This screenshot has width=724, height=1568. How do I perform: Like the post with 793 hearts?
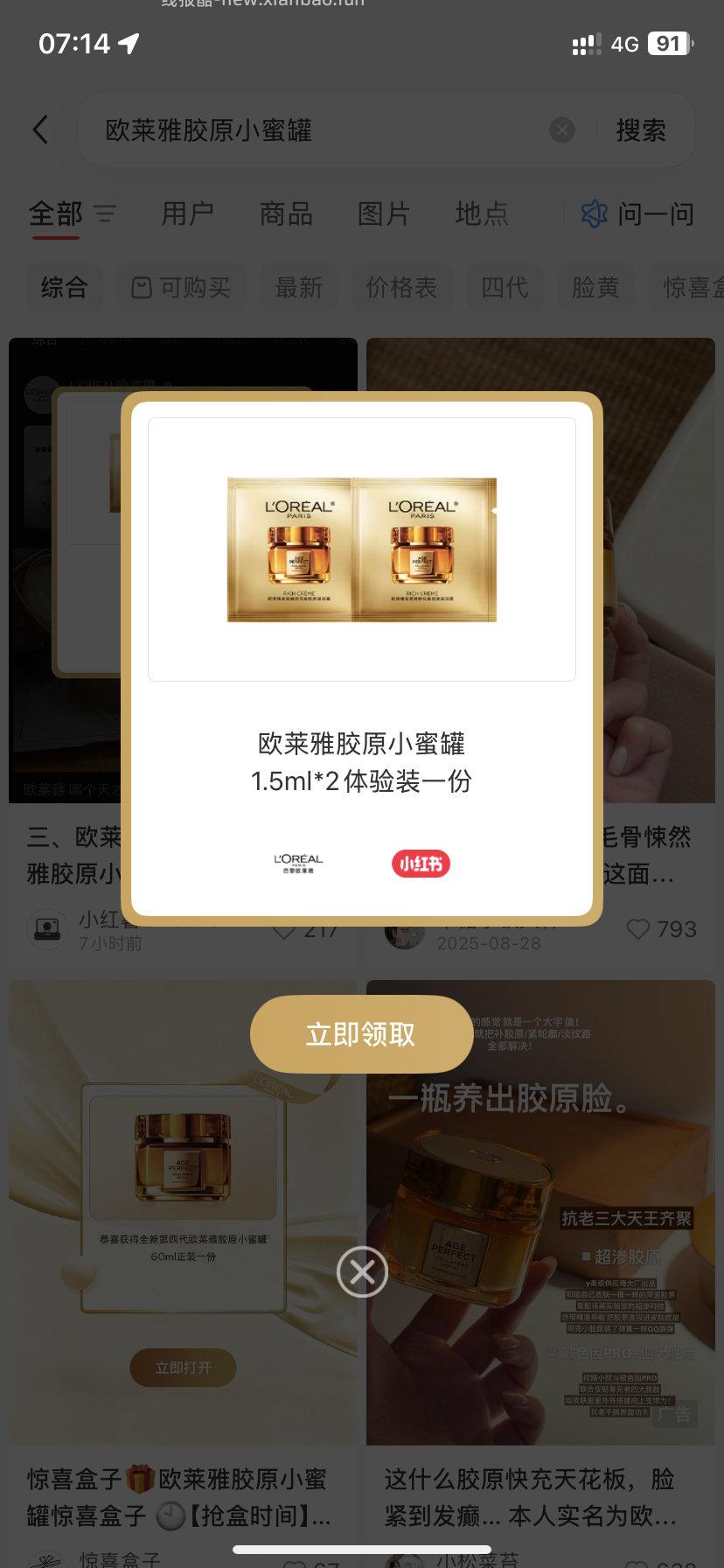coord(639,929)
